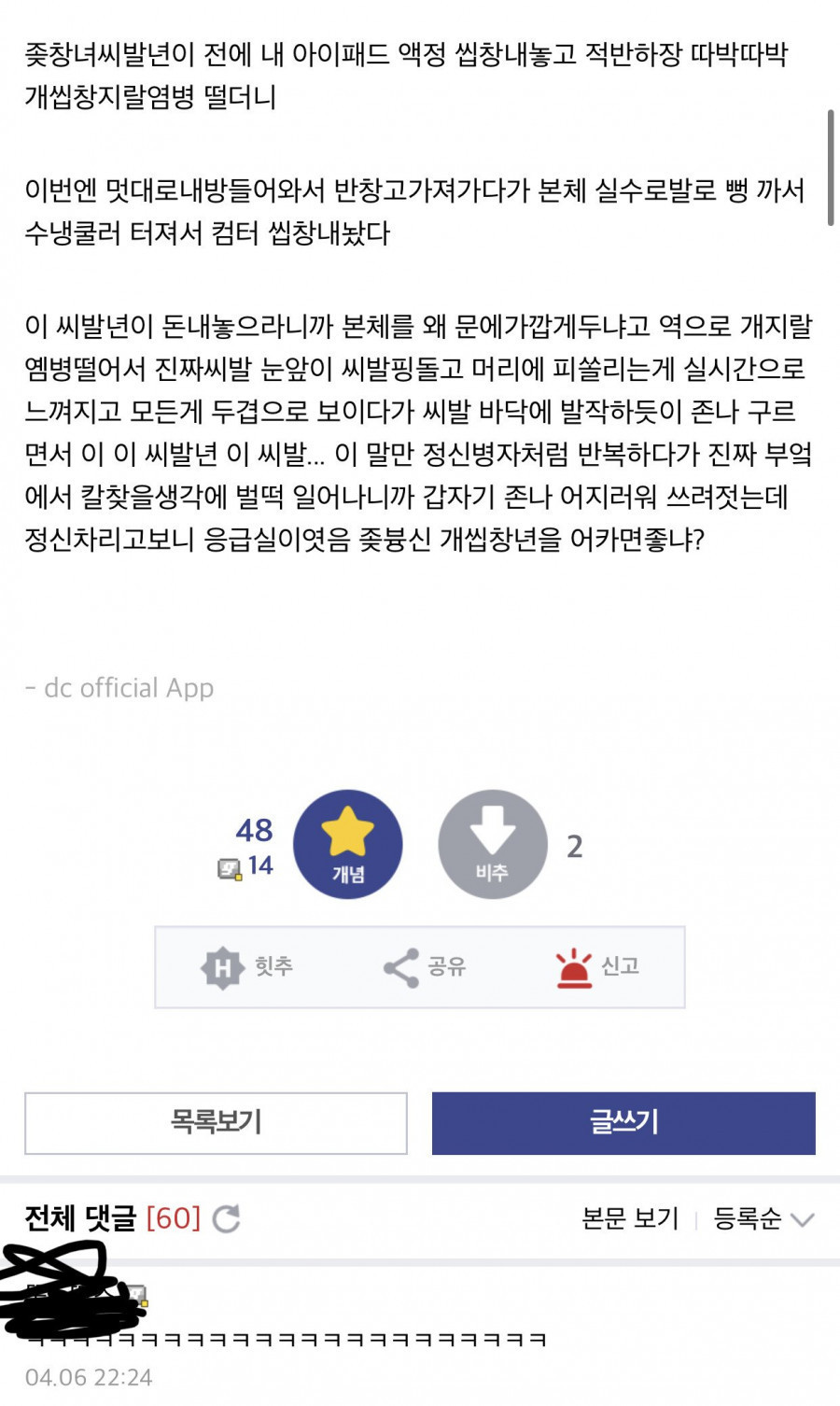Share this post via 공유
The height and width of the screenshot is (1406, 840).
click(425, 966)
